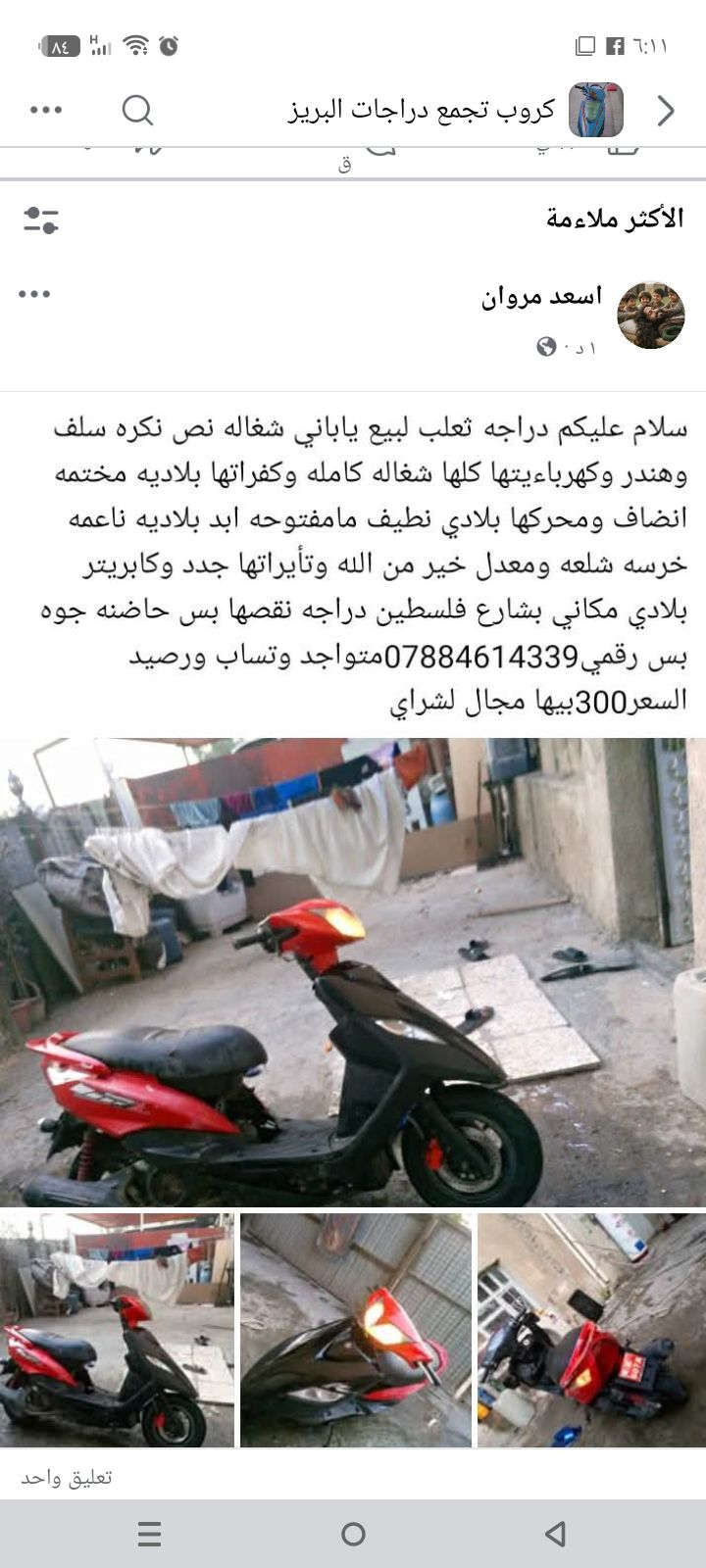Open the group name كروب تجمع دراجات البريز

[x=423, y=110]
